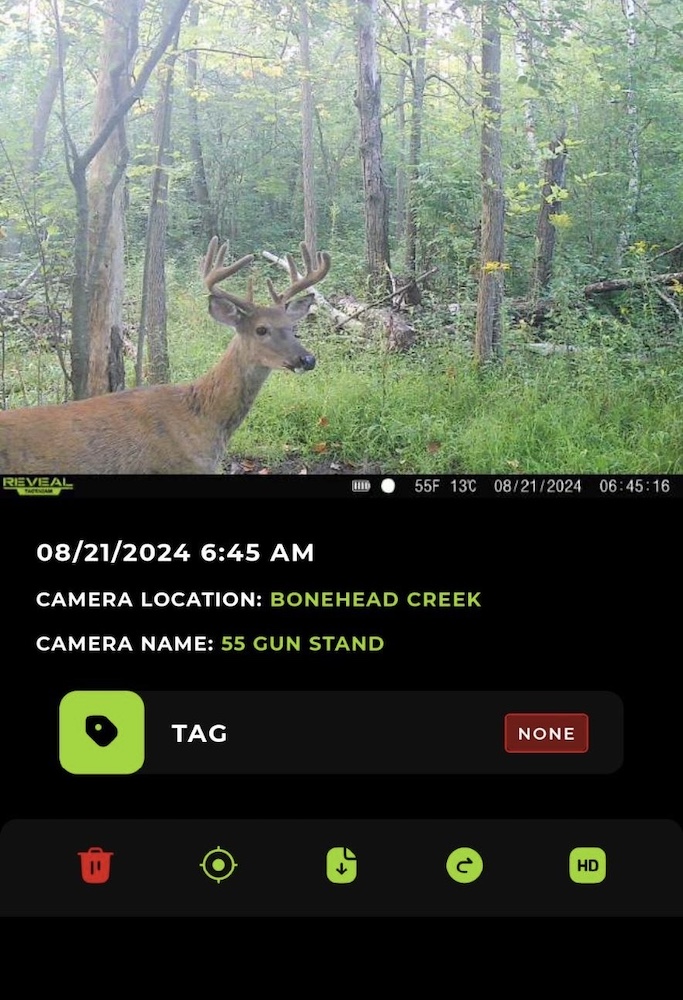Request the HD version of the photo

[587, 865]
